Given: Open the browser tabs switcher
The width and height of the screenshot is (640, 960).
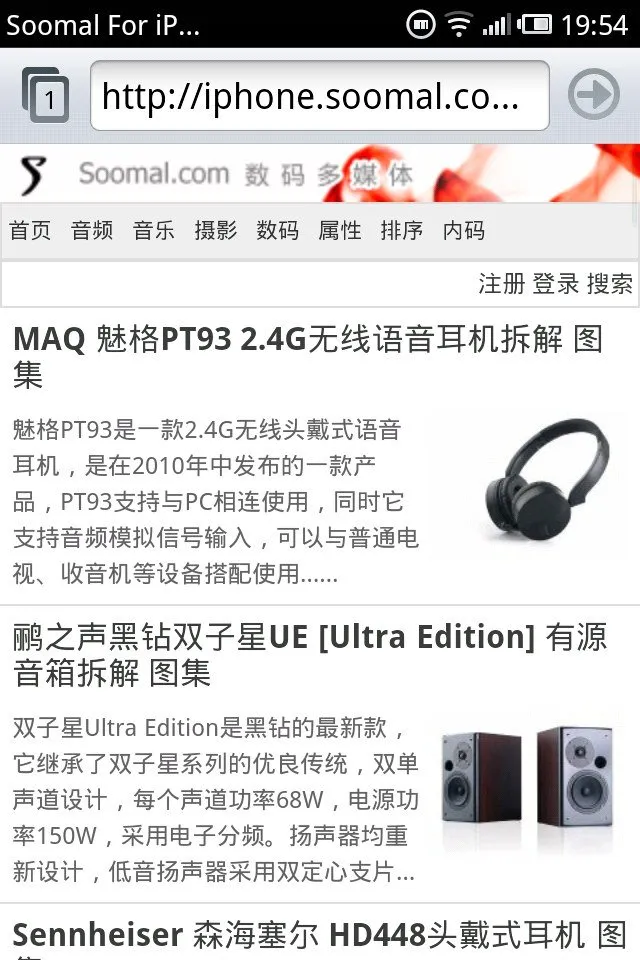Looking at the screenshot, I should (x=45, y=96).
